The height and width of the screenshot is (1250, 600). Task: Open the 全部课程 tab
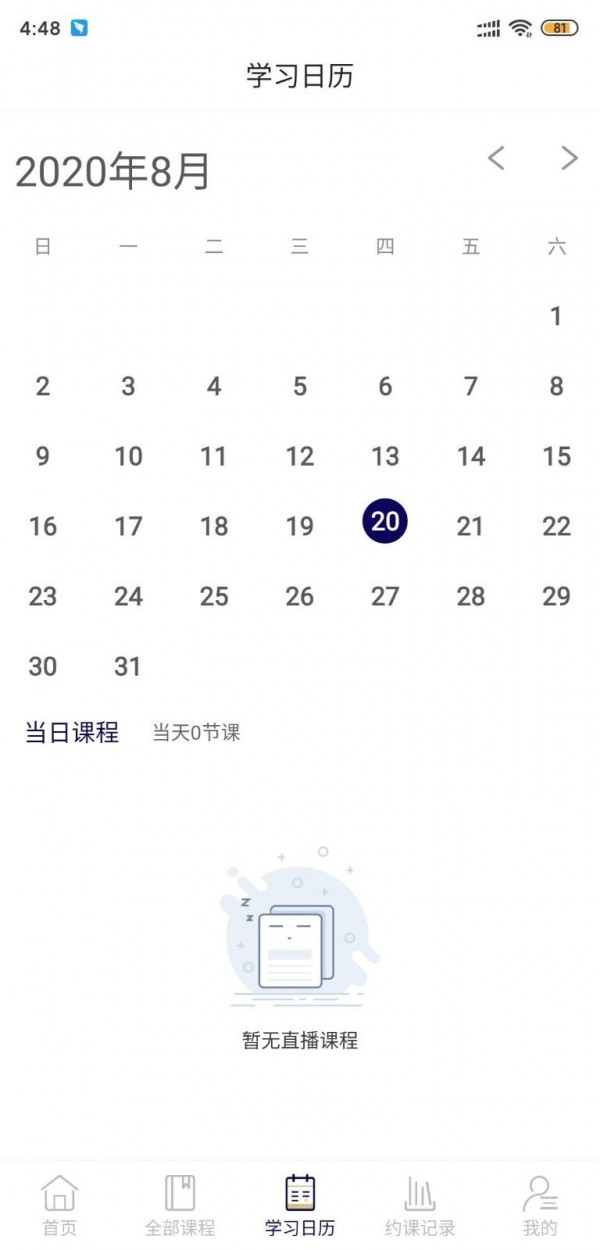coord(180,1205)
